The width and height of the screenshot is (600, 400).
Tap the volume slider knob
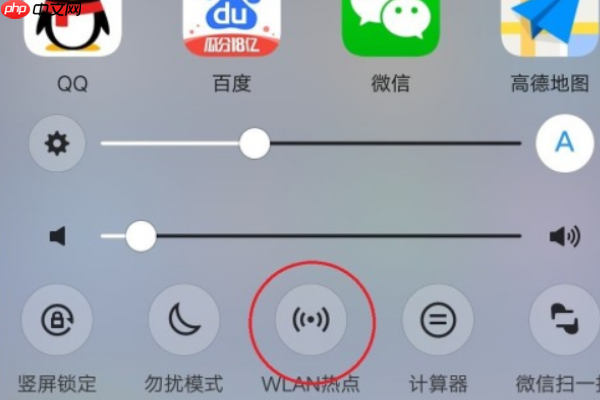[x=141, y=236]
